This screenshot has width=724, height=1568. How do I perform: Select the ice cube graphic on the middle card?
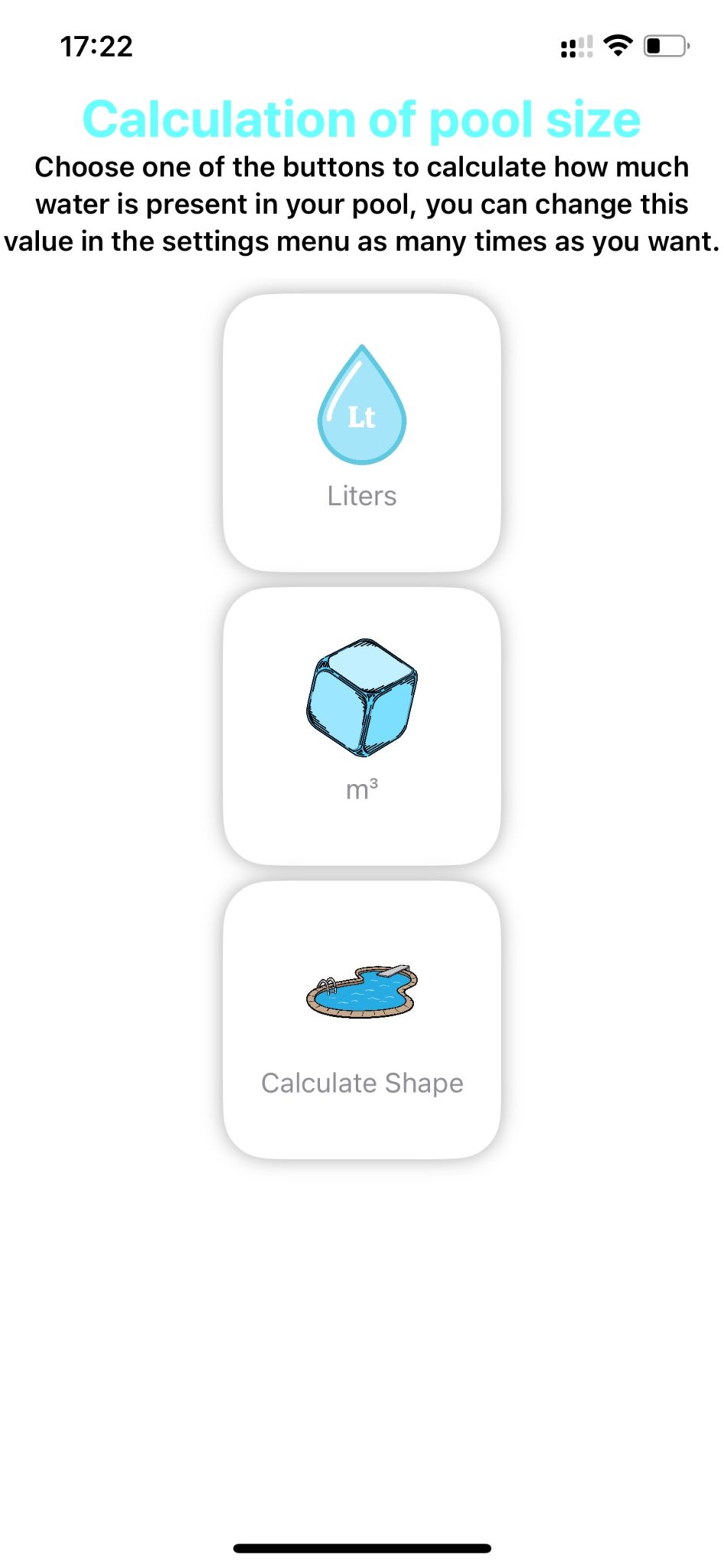tap(361, 697)
